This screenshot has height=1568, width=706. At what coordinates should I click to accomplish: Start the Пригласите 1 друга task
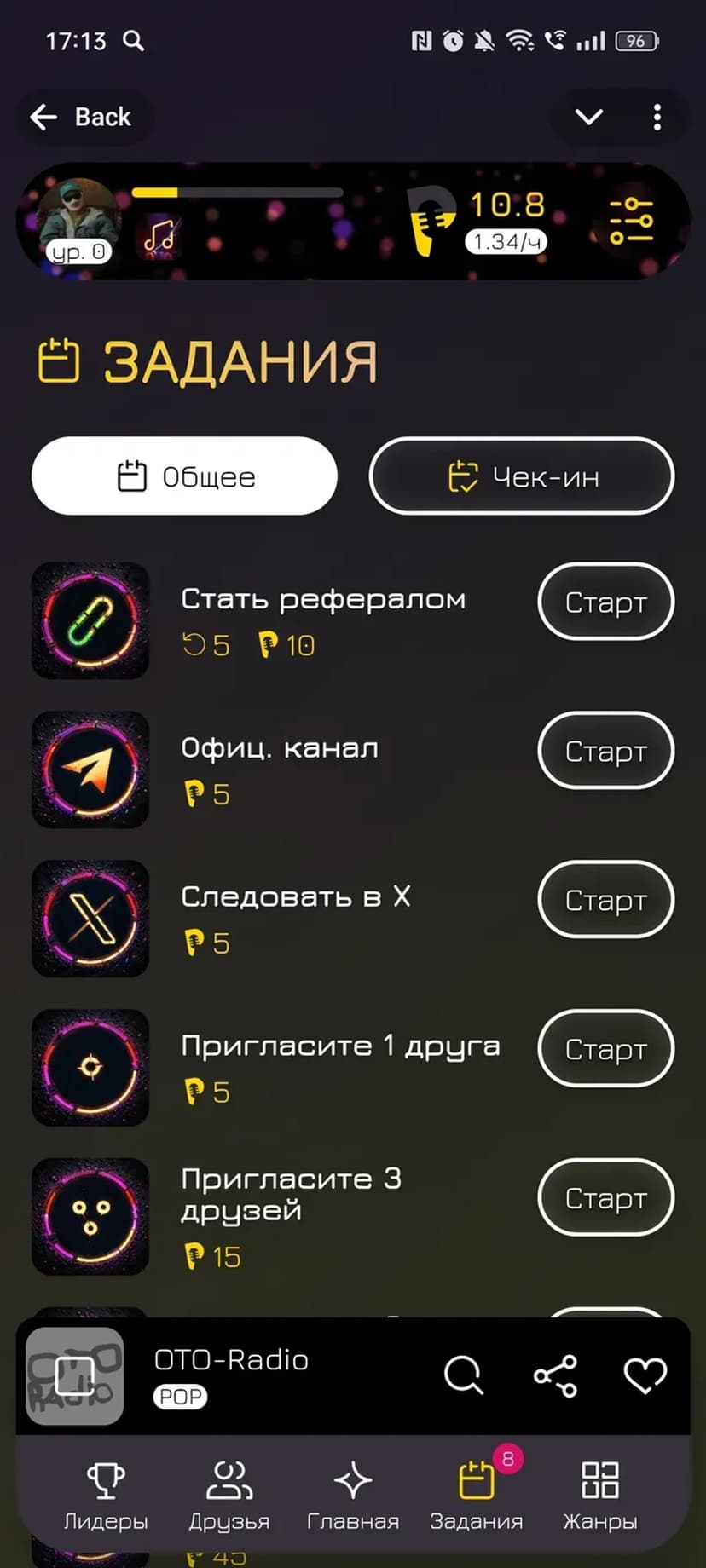coord(605,1049)
